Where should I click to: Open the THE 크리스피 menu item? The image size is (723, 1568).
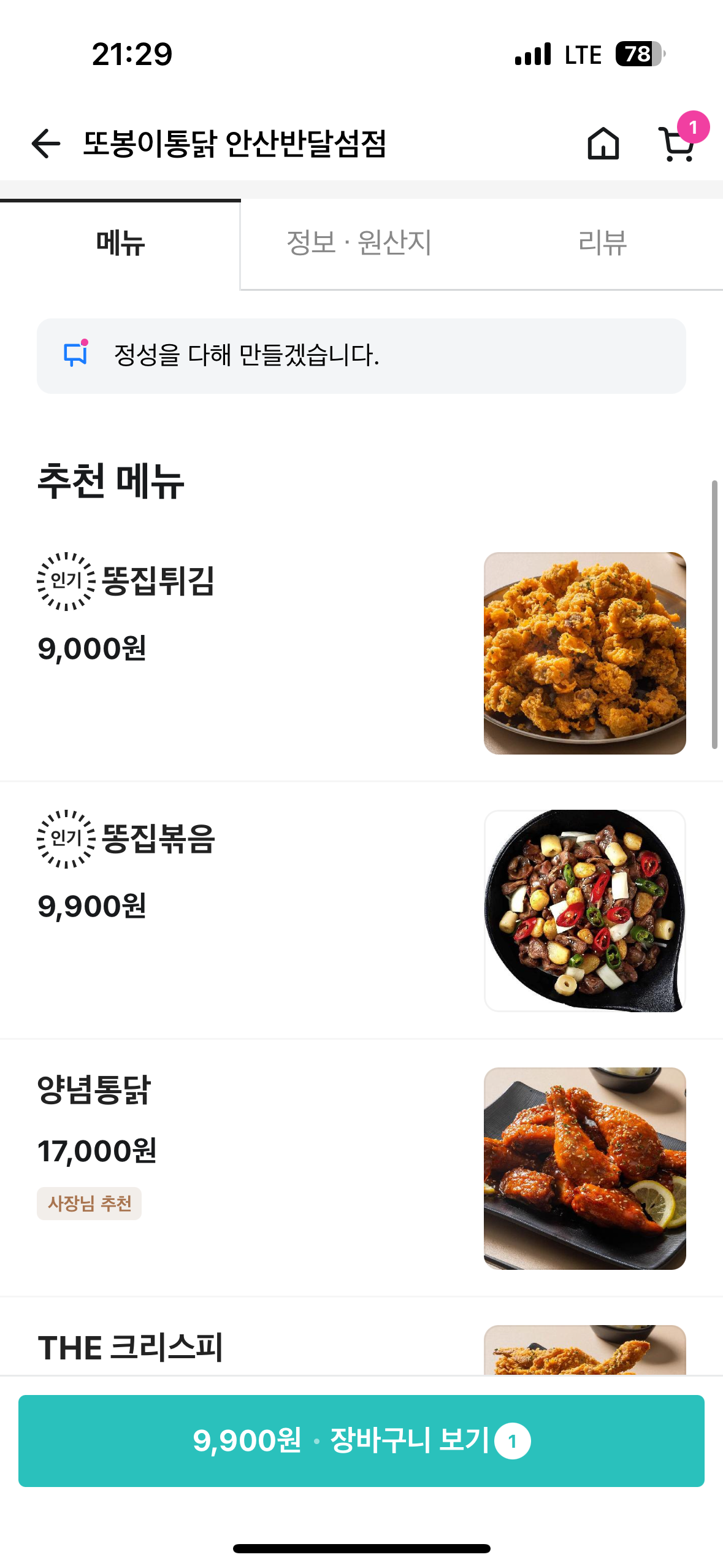click(x=130, y=1347)
